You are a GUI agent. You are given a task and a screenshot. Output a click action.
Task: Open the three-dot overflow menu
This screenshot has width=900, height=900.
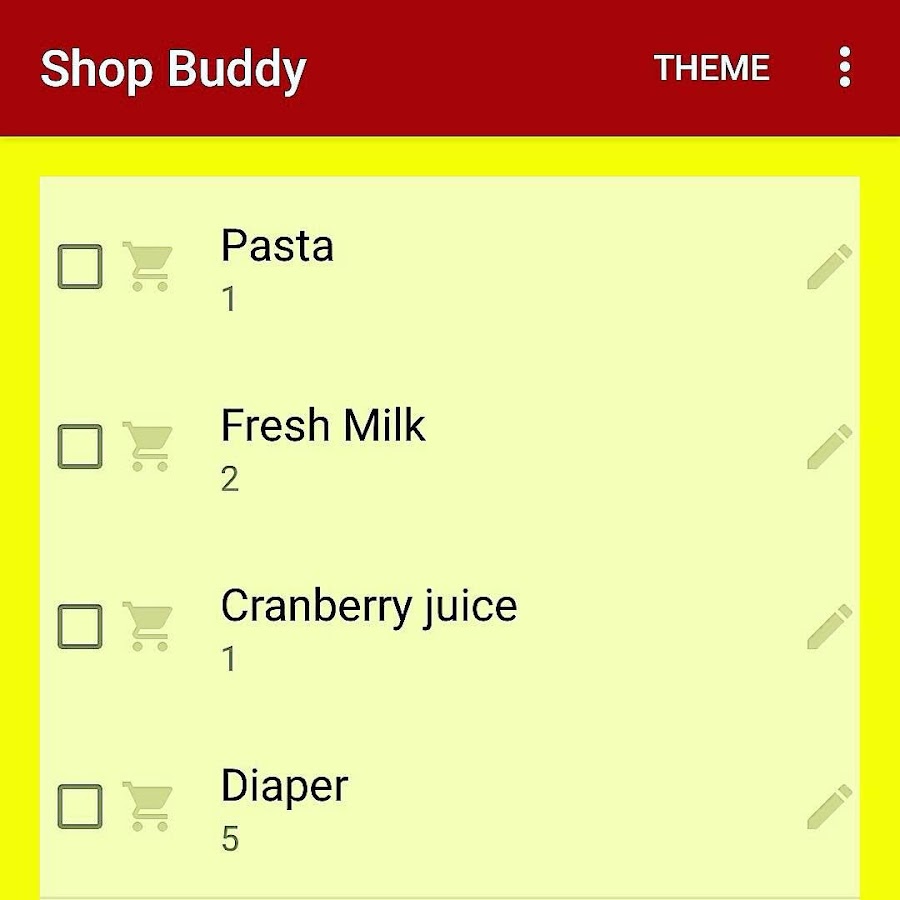(x=845, y=68)
